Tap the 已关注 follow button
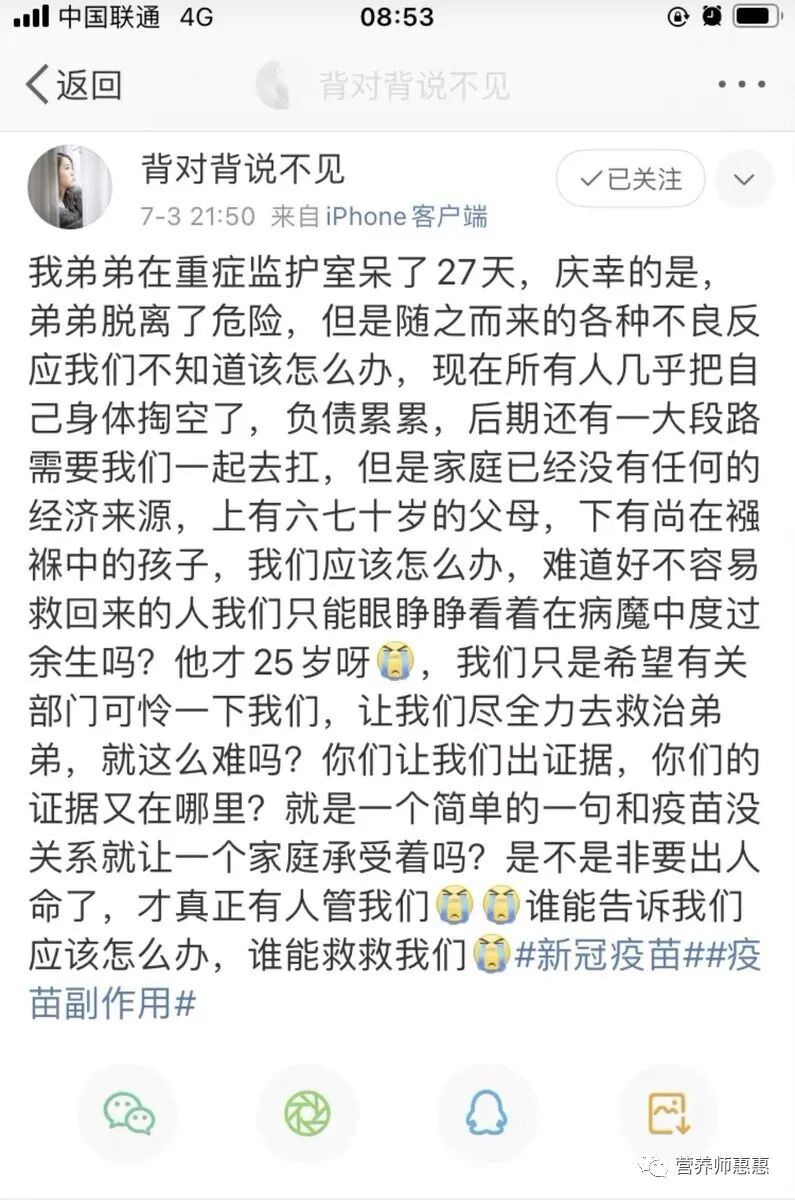This screenshot has height=1200, width=795. 630,180
